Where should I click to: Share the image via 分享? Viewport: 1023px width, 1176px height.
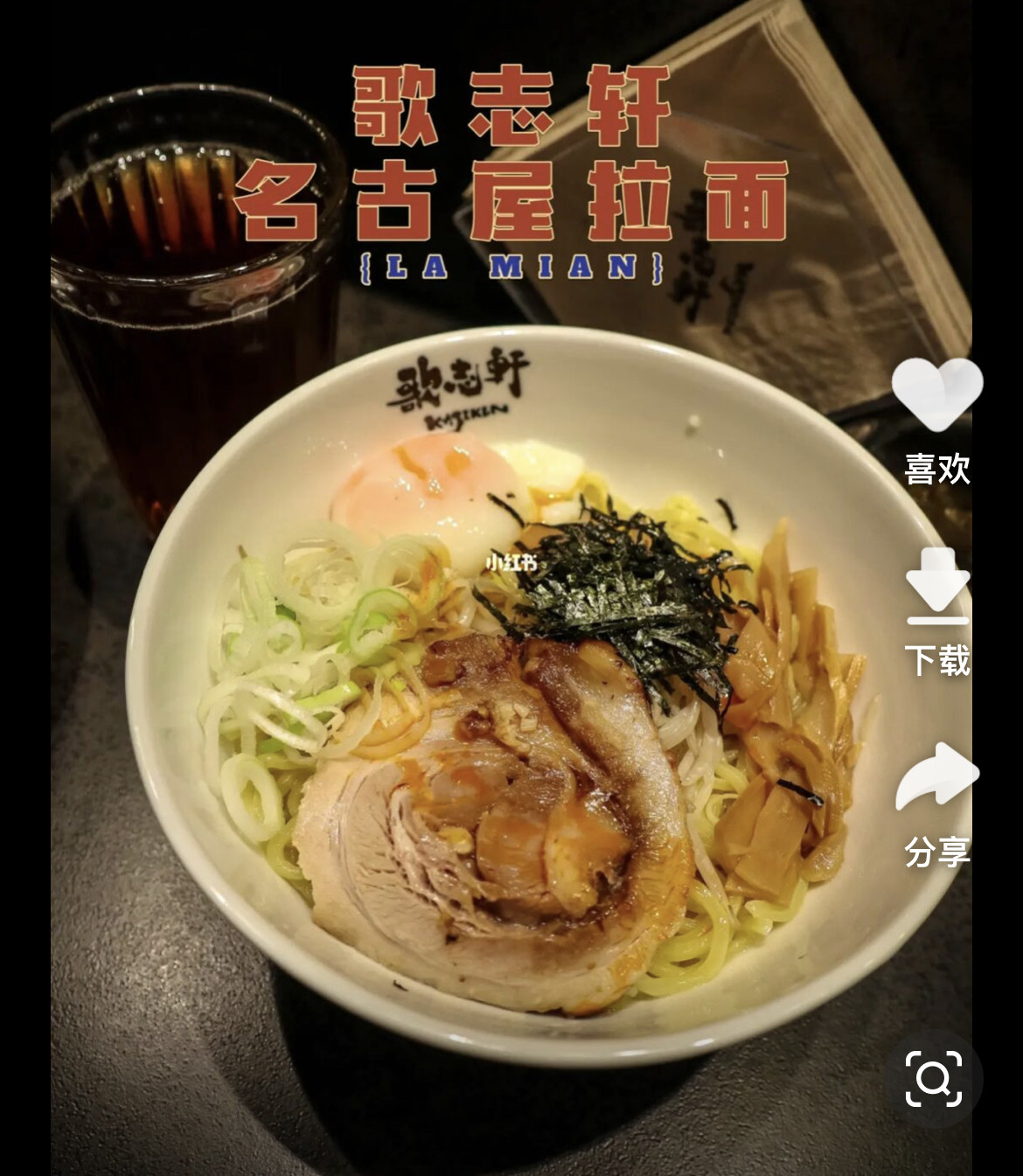(x=936, y=776)
